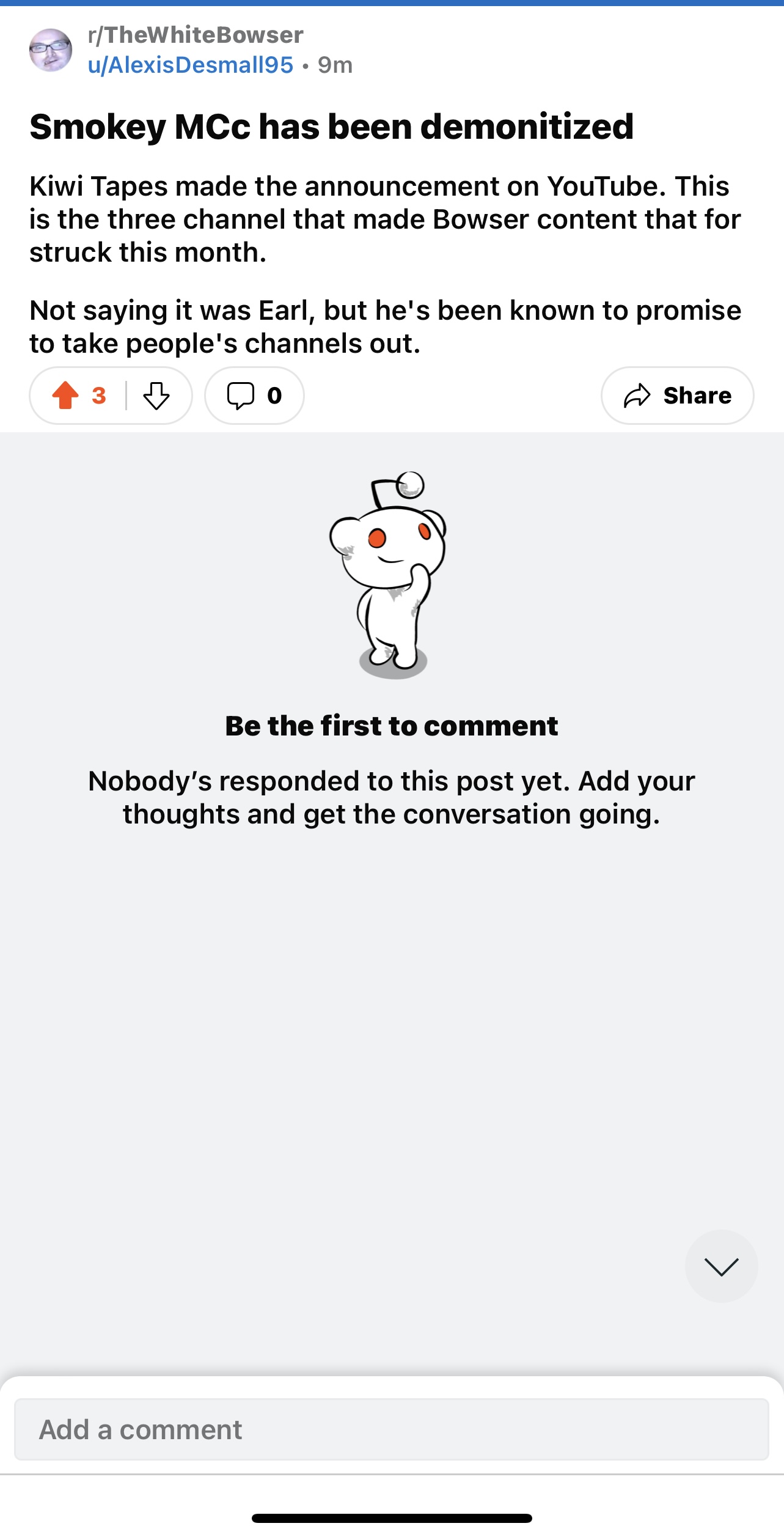
Task: View u/AlexisDesmall95's profile
Action: (x=191, y=65)
